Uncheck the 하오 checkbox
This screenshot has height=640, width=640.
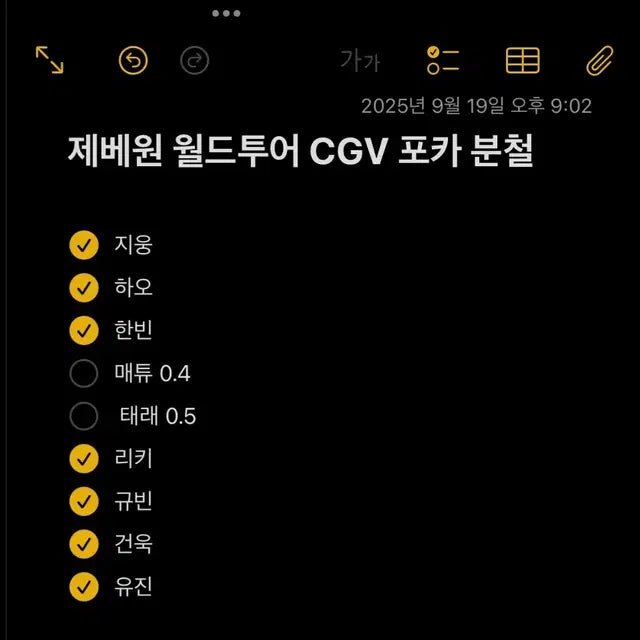pos(84,287)
